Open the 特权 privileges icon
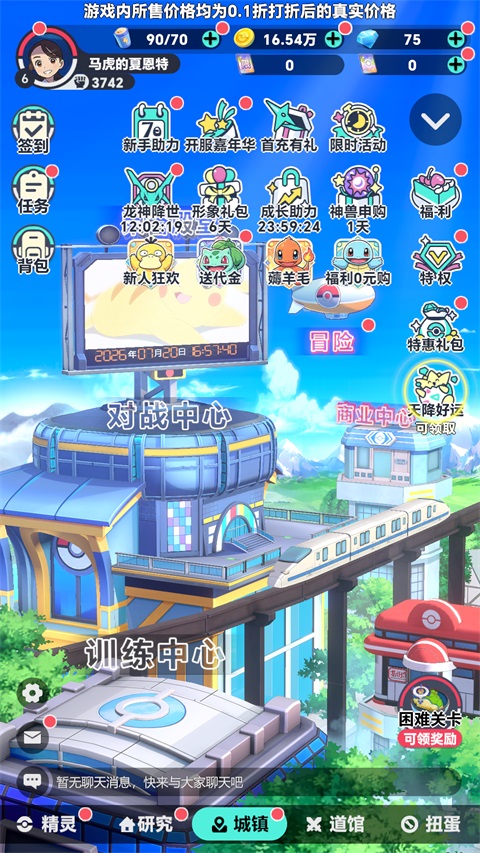Image resolution: width=480 pixels, height=853 pixels. pos(435,259)
